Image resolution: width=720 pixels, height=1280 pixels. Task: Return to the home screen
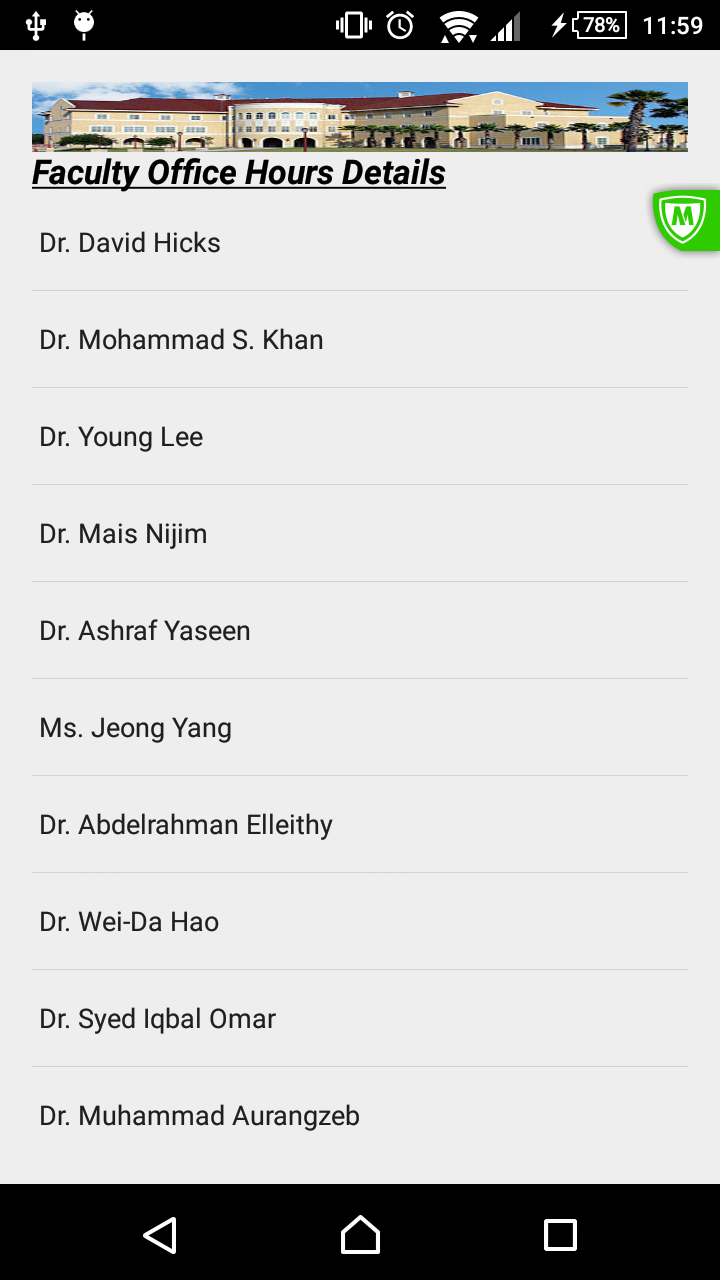(360, 1235)
